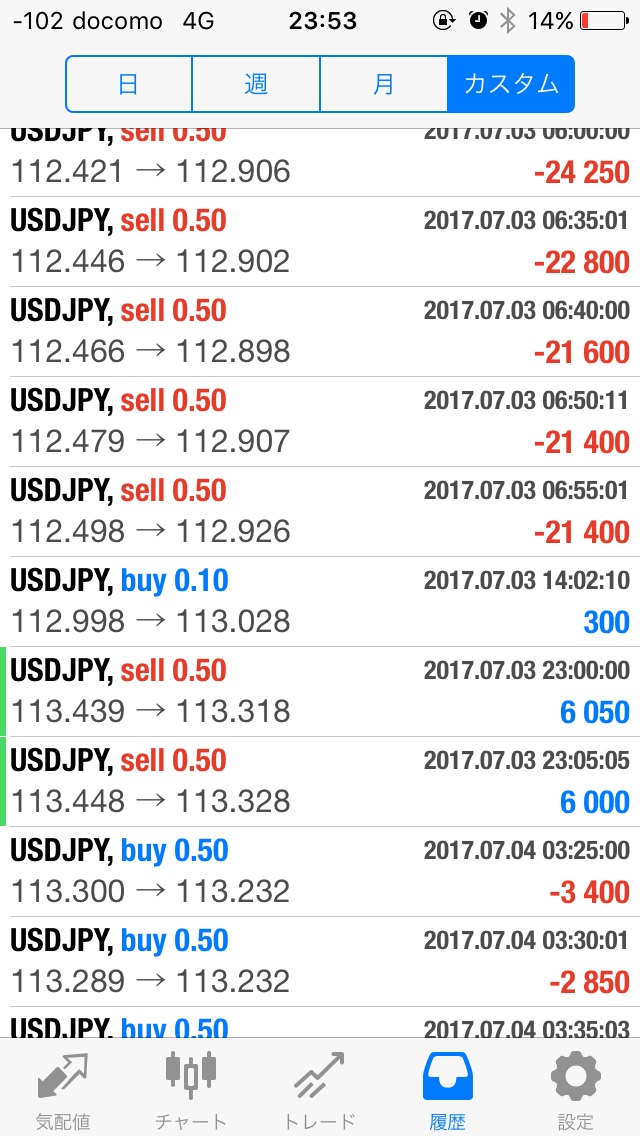Viewport: 640px width, 1136px height.
Task: Open the USDJPY buy trade with -3 400 loss
Action: 320,872
